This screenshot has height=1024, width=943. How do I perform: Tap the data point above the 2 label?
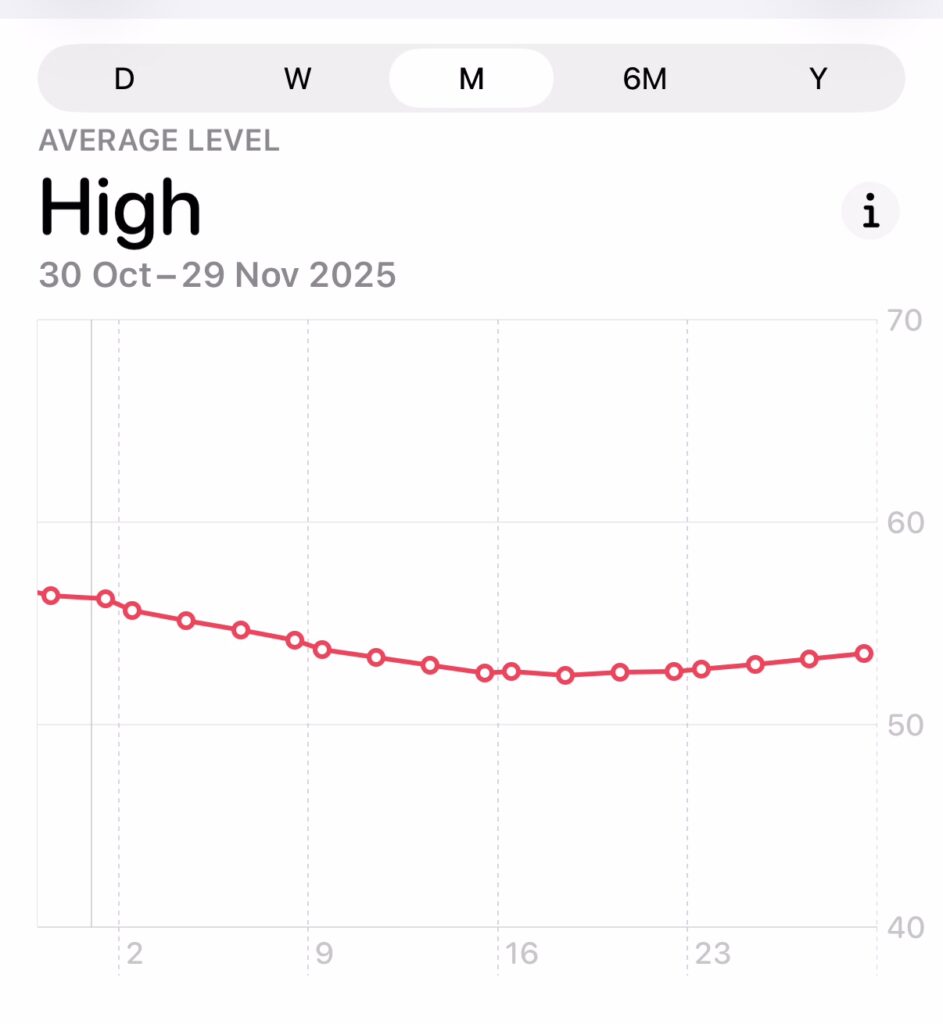(x=134, y=610)
